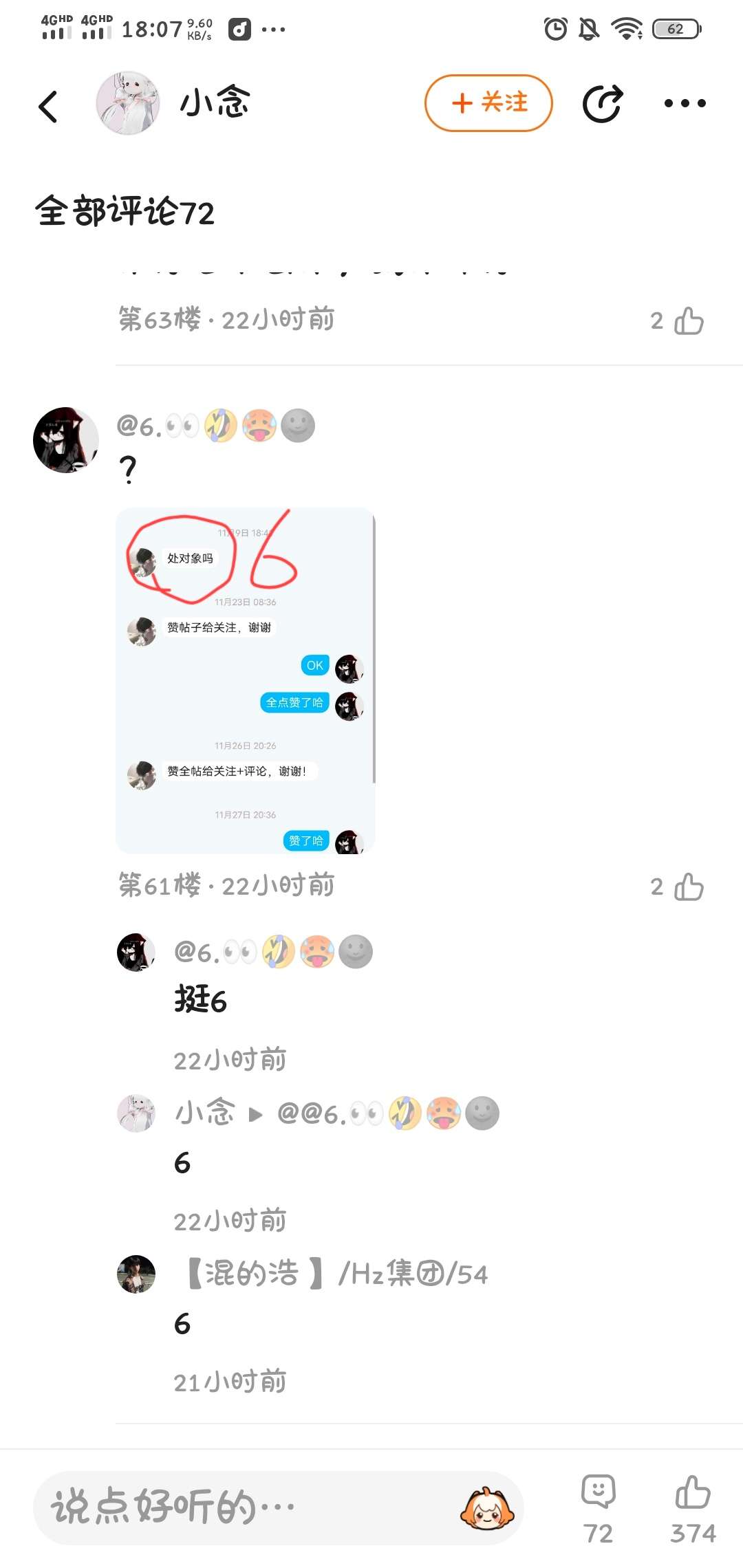Open the emoji sticker picker

pyautogui.click(x=486, y=1509)
